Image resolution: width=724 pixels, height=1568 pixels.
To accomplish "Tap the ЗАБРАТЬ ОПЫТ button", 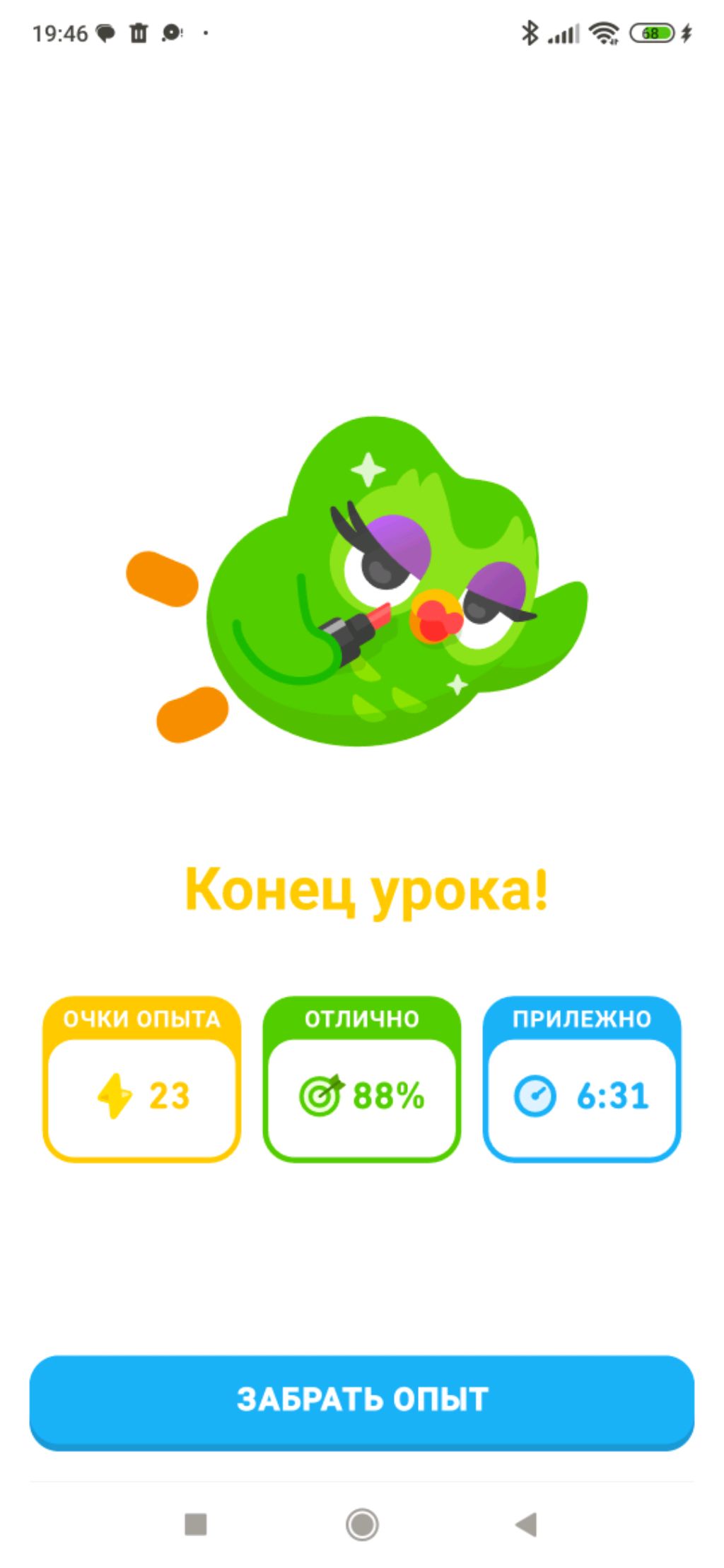I will click(361, 1400).
